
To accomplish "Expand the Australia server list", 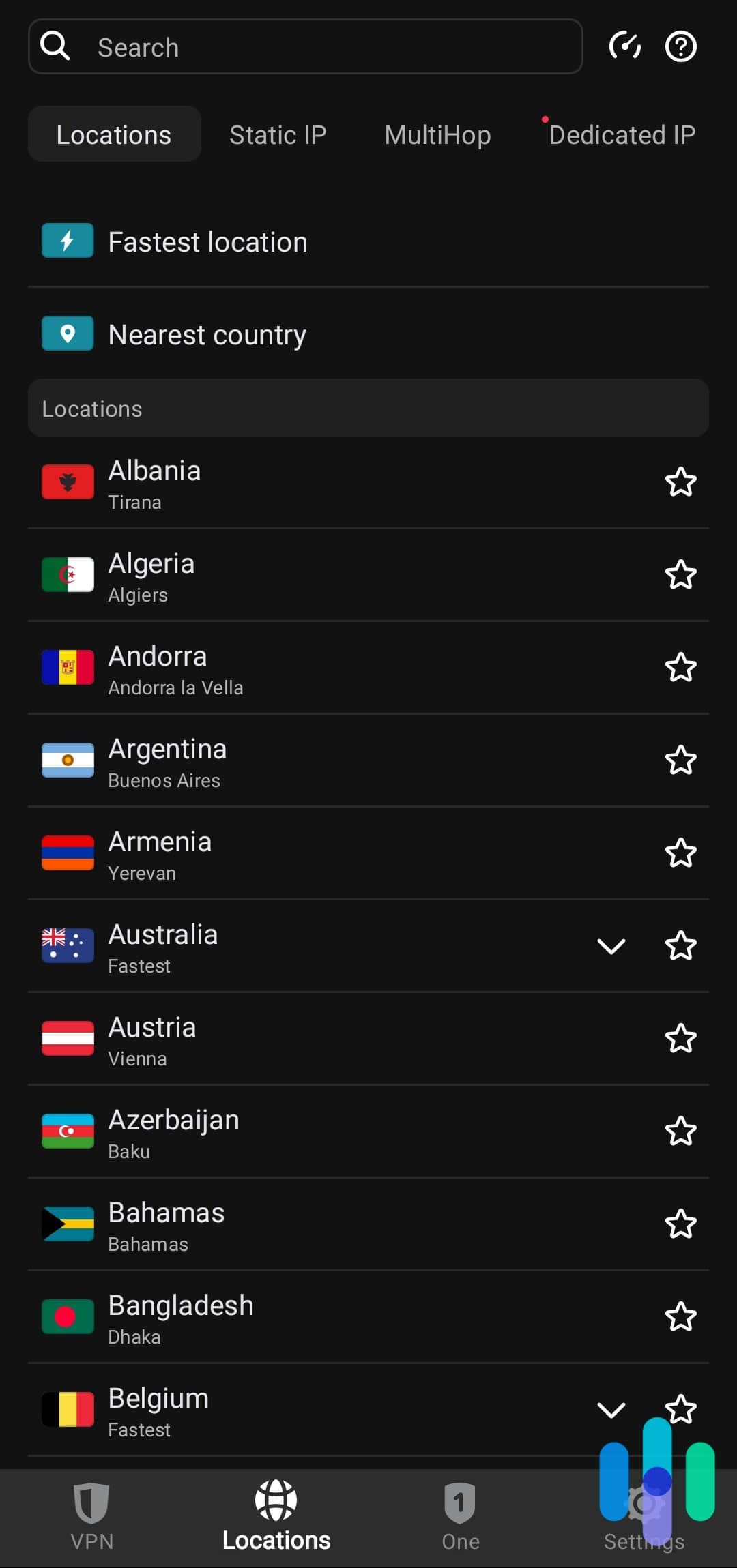I will 611,946.
